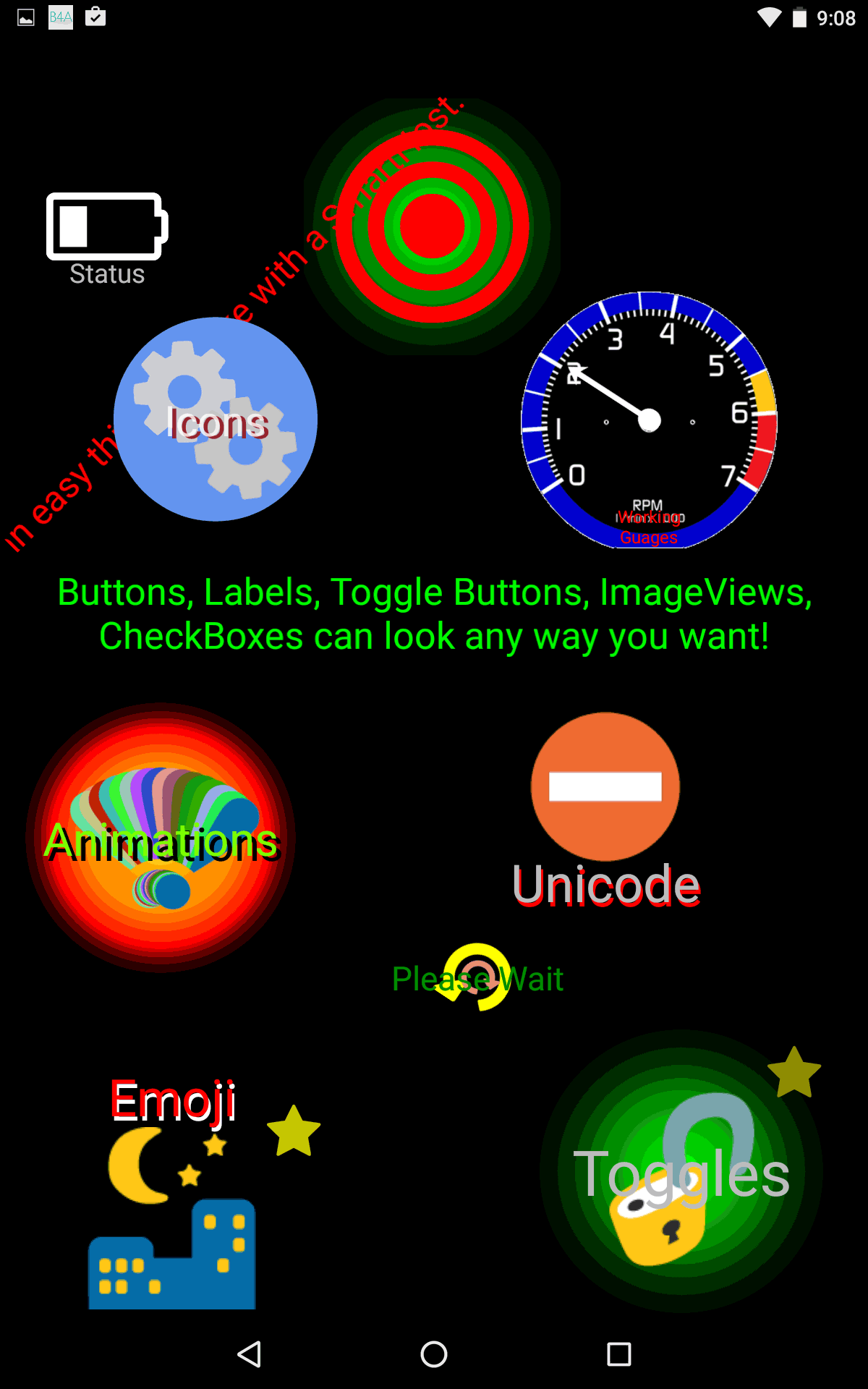The image size is (868, 1389).
Task: Go back with system back button
Action: coord(250,1354)
